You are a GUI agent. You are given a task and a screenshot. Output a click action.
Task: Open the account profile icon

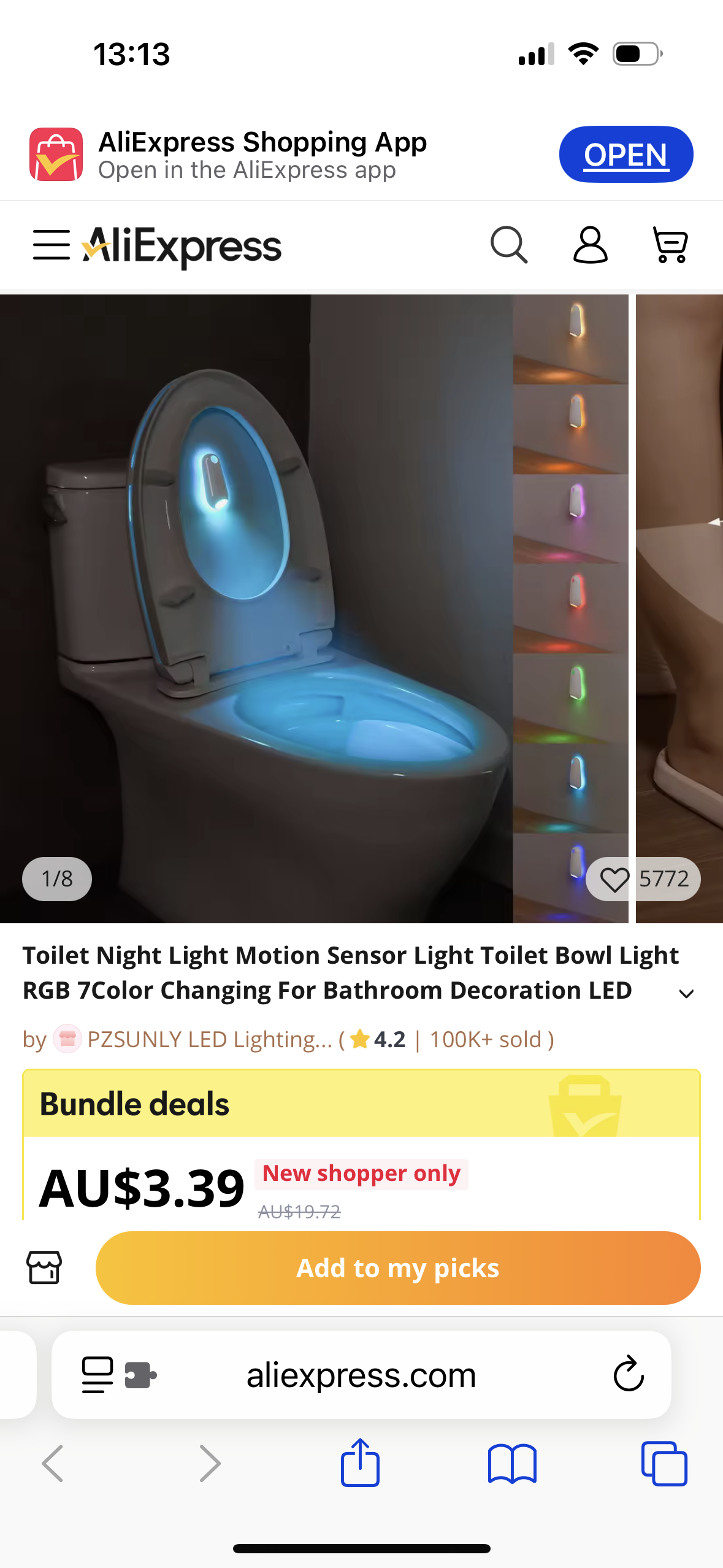[590, 245]
